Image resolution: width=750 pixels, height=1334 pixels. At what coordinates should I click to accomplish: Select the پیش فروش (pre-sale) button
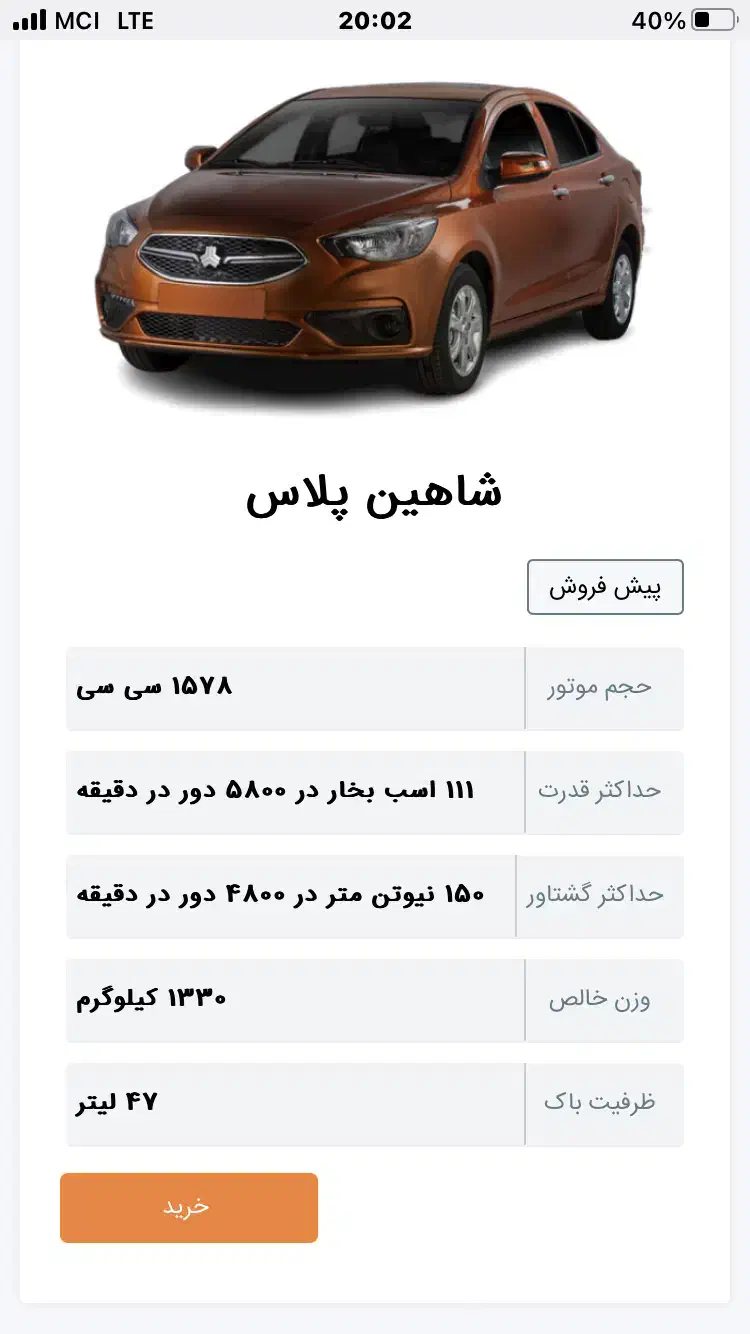tap(605, 587)
